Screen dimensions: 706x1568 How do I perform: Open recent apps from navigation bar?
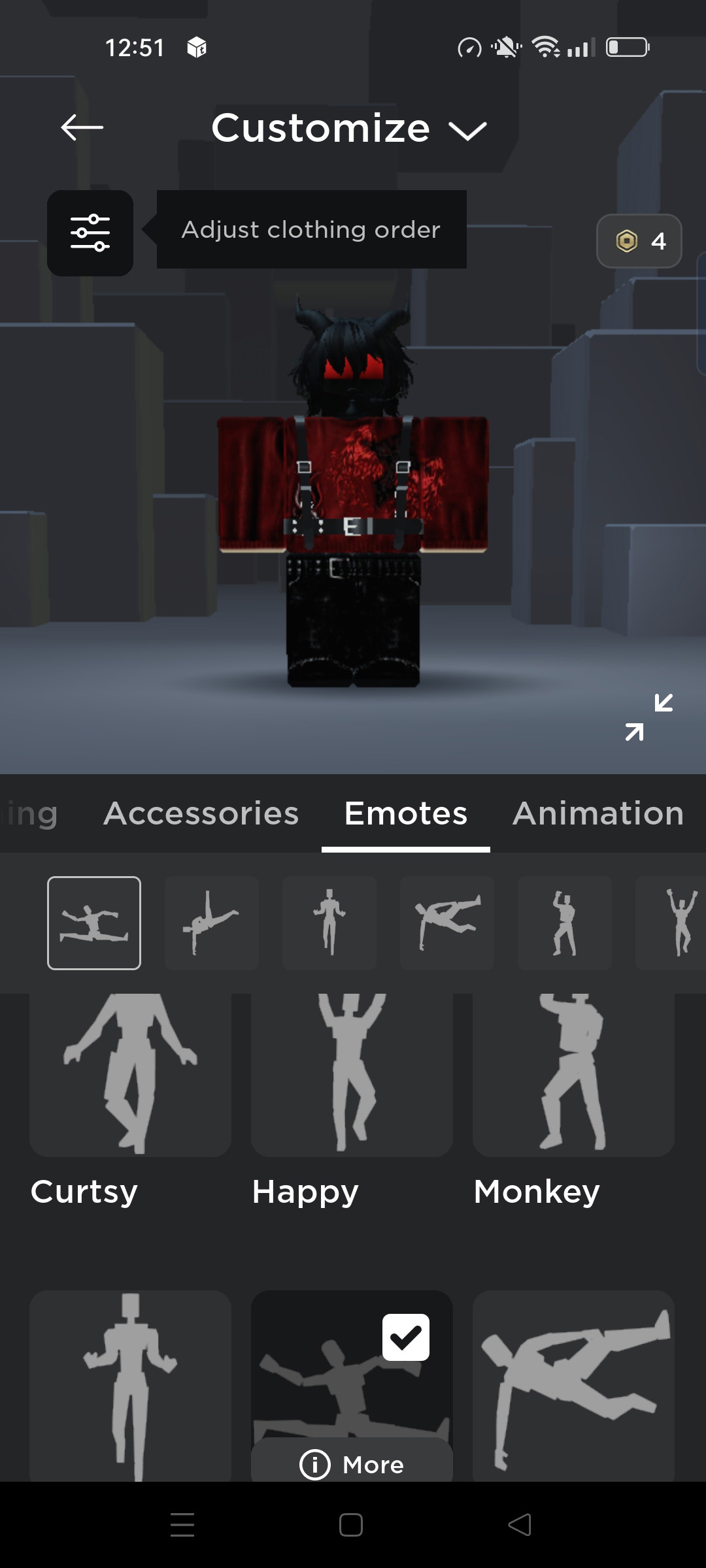(182, 1525)
